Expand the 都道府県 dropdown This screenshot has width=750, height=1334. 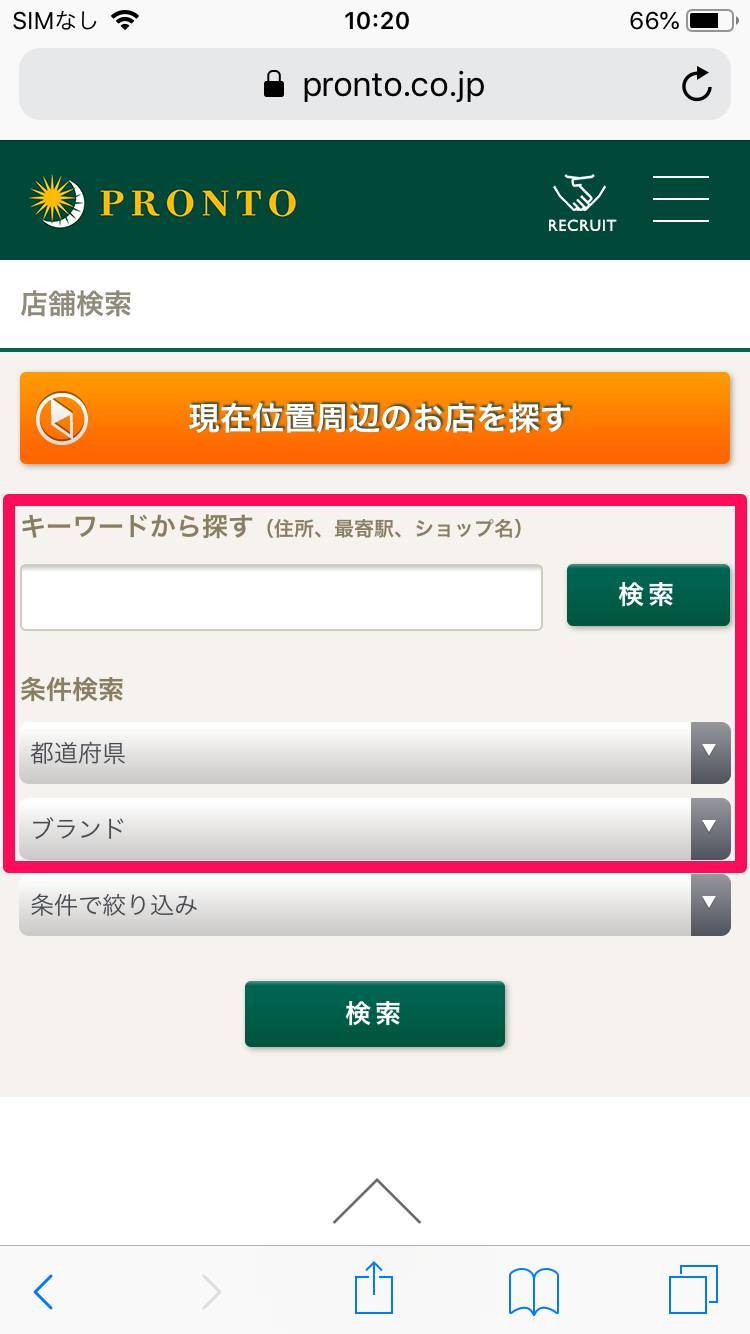point(375,753)
